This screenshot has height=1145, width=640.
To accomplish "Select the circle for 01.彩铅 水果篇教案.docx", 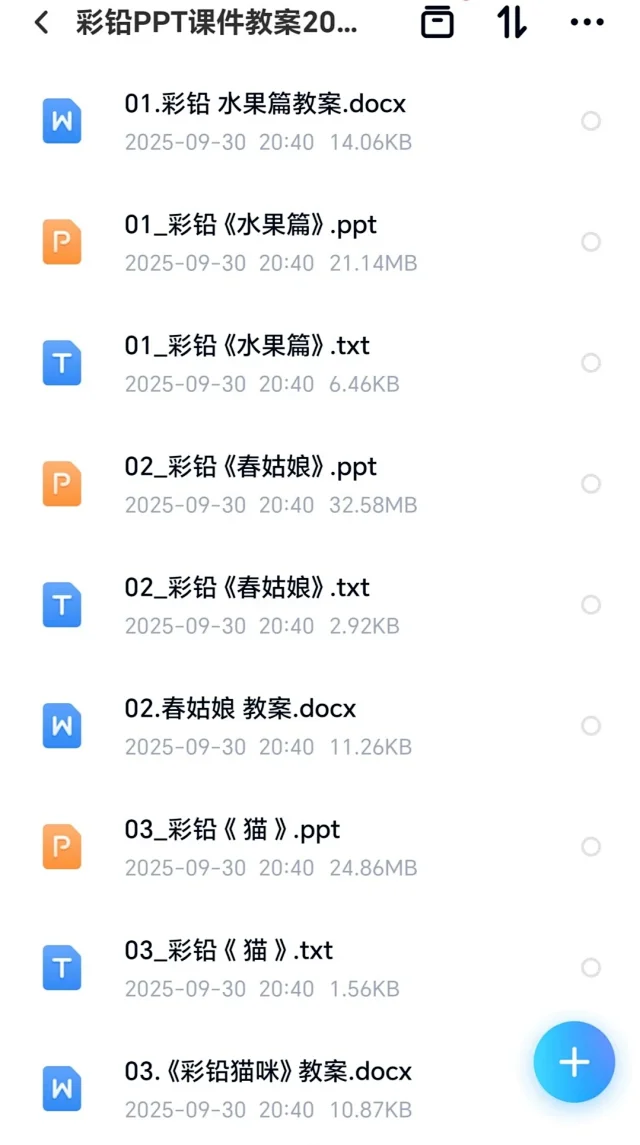I will 591,121.
